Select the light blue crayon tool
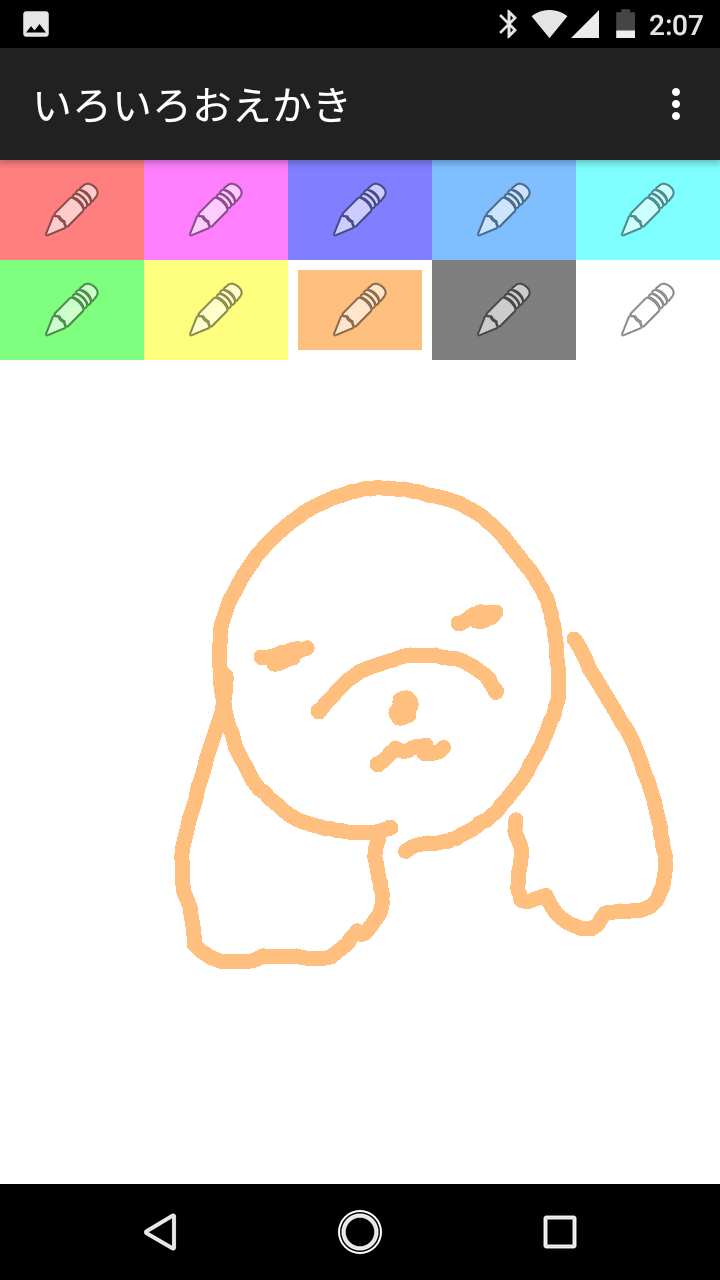The image size is (720, 1280). pyautogui.click(x=503, y=209)
